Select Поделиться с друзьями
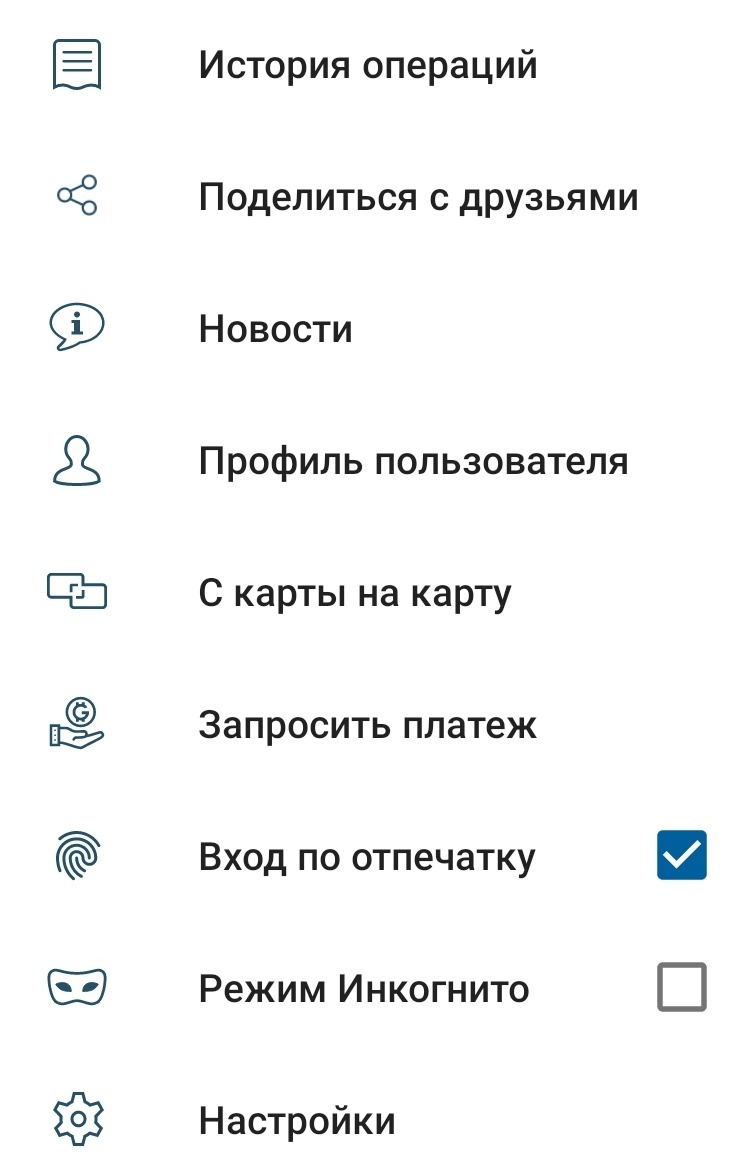 [417, 197]
